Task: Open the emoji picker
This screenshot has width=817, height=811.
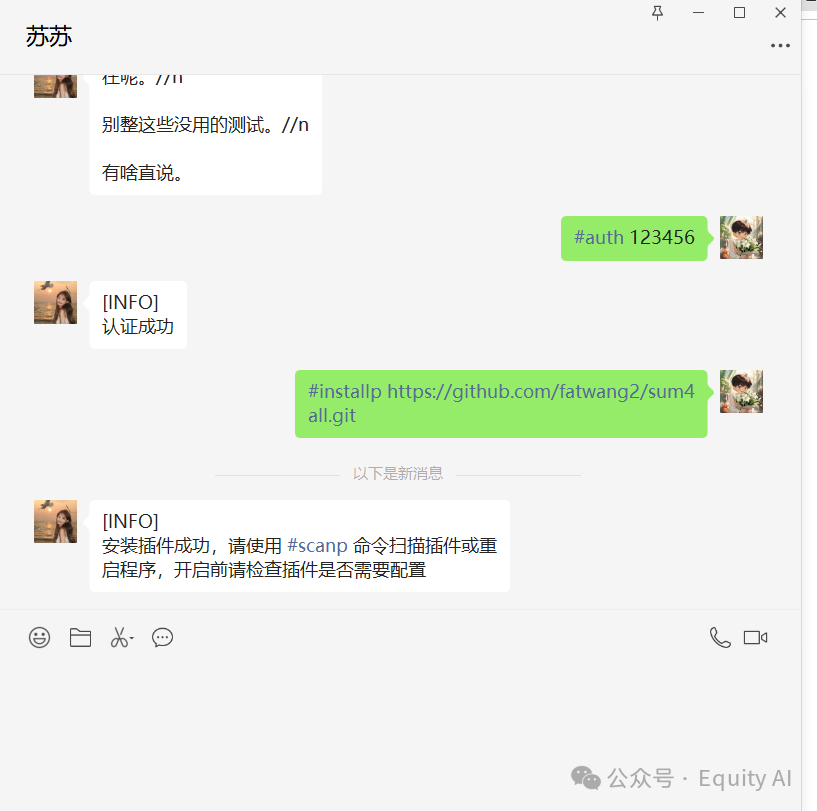Action: [x=39, y=637]
